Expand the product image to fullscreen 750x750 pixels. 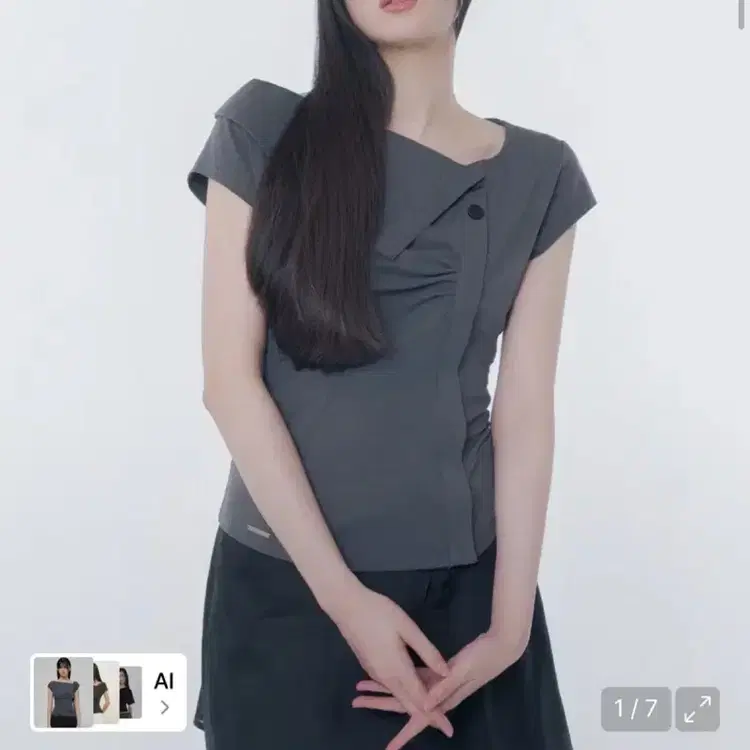click(697, 709)
